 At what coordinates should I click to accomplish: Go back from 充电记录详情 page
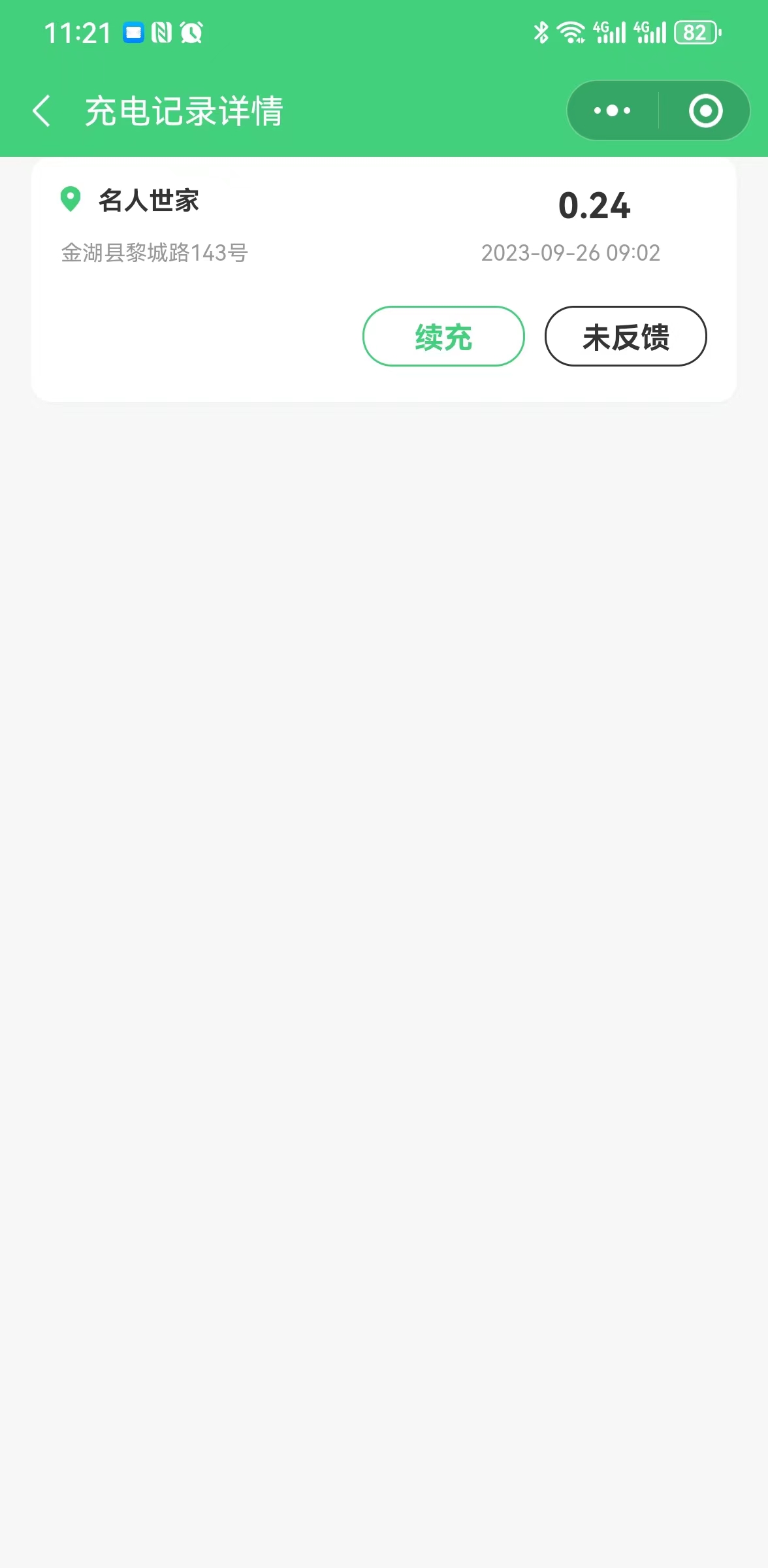click(x=41, y=110)
